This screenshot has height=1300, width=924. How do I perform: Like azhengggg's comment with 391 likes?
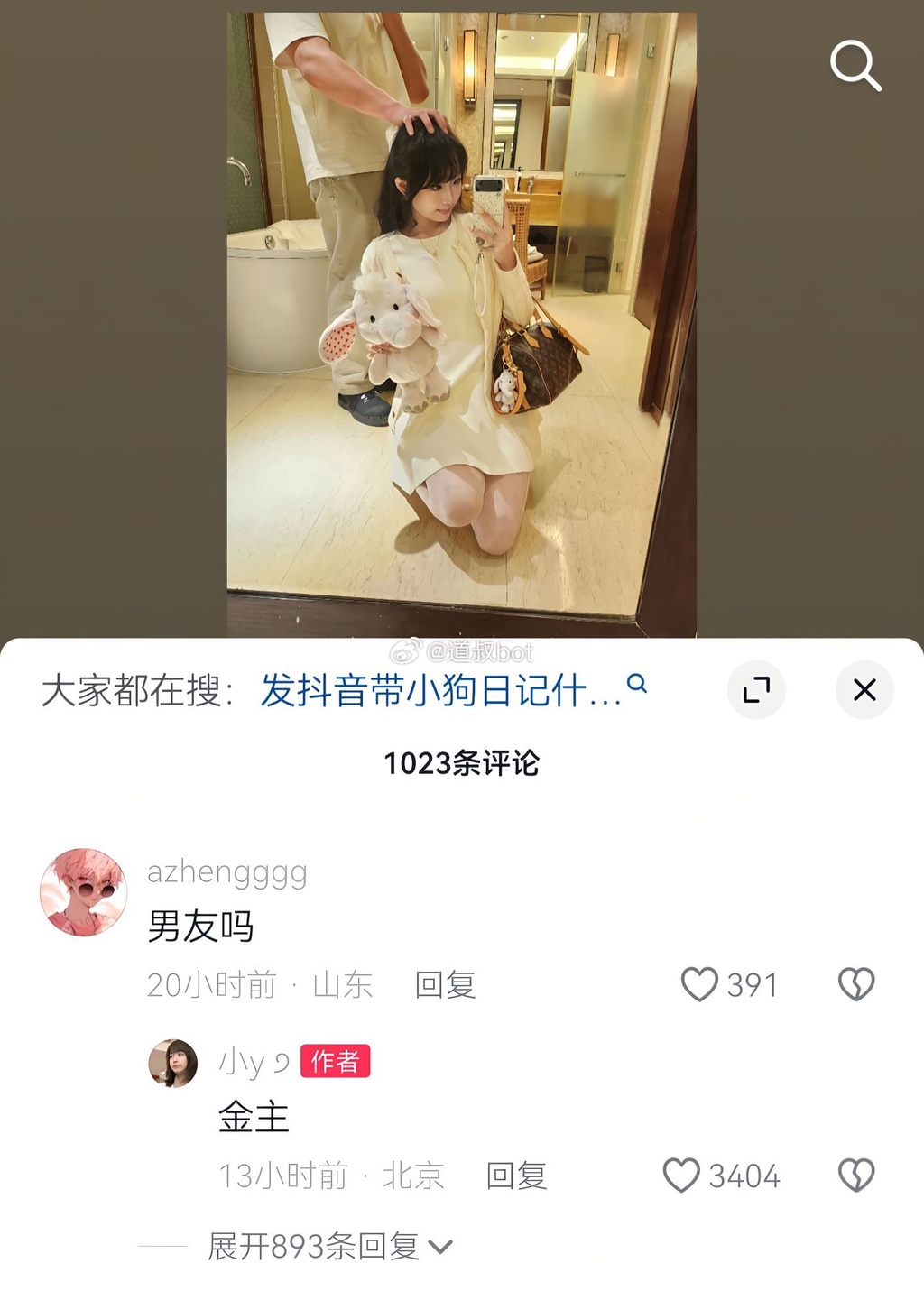(x=700, y=984)
